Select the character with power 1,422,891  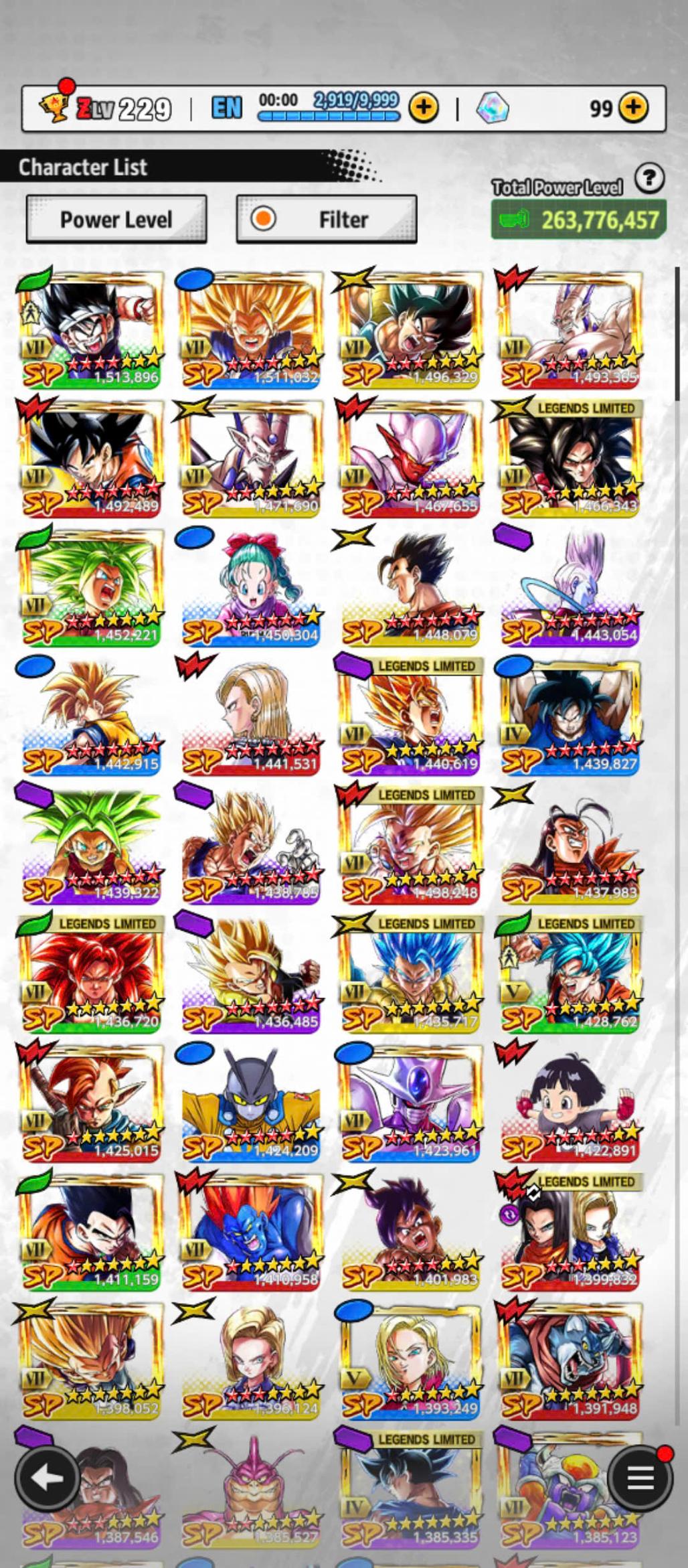tap(569, 1103)
